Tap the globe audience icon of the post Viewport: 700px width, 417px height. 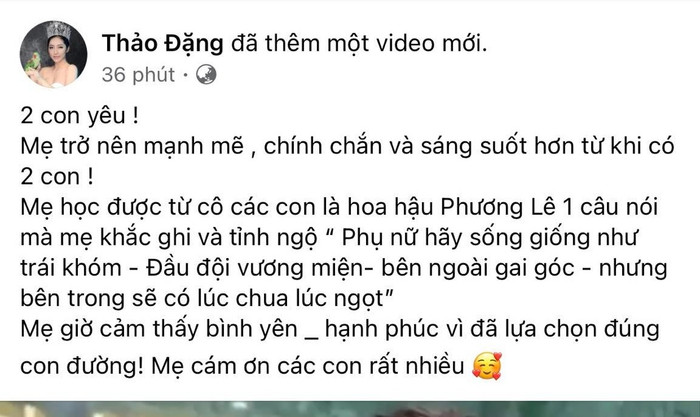pyautogui.click(x=206, y=74)
